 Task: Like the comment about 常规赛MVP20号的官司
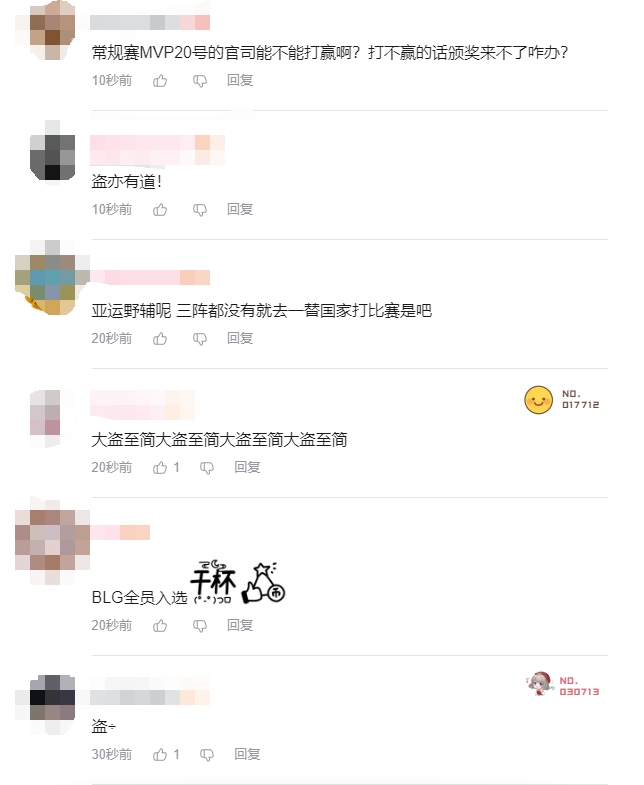(160, 80)
